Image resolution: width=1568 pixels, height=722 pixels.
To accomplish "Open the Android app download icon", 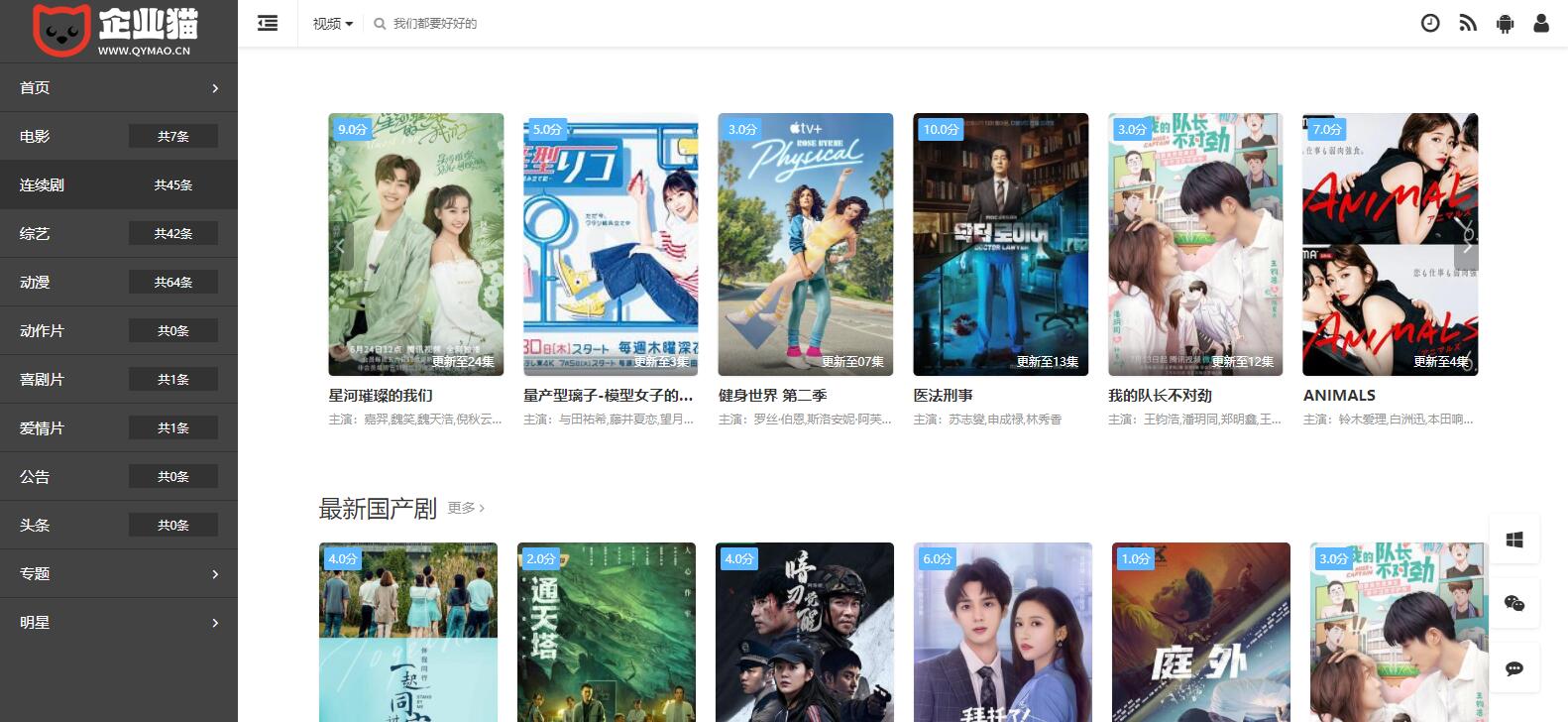I will tap(1505, 23).
